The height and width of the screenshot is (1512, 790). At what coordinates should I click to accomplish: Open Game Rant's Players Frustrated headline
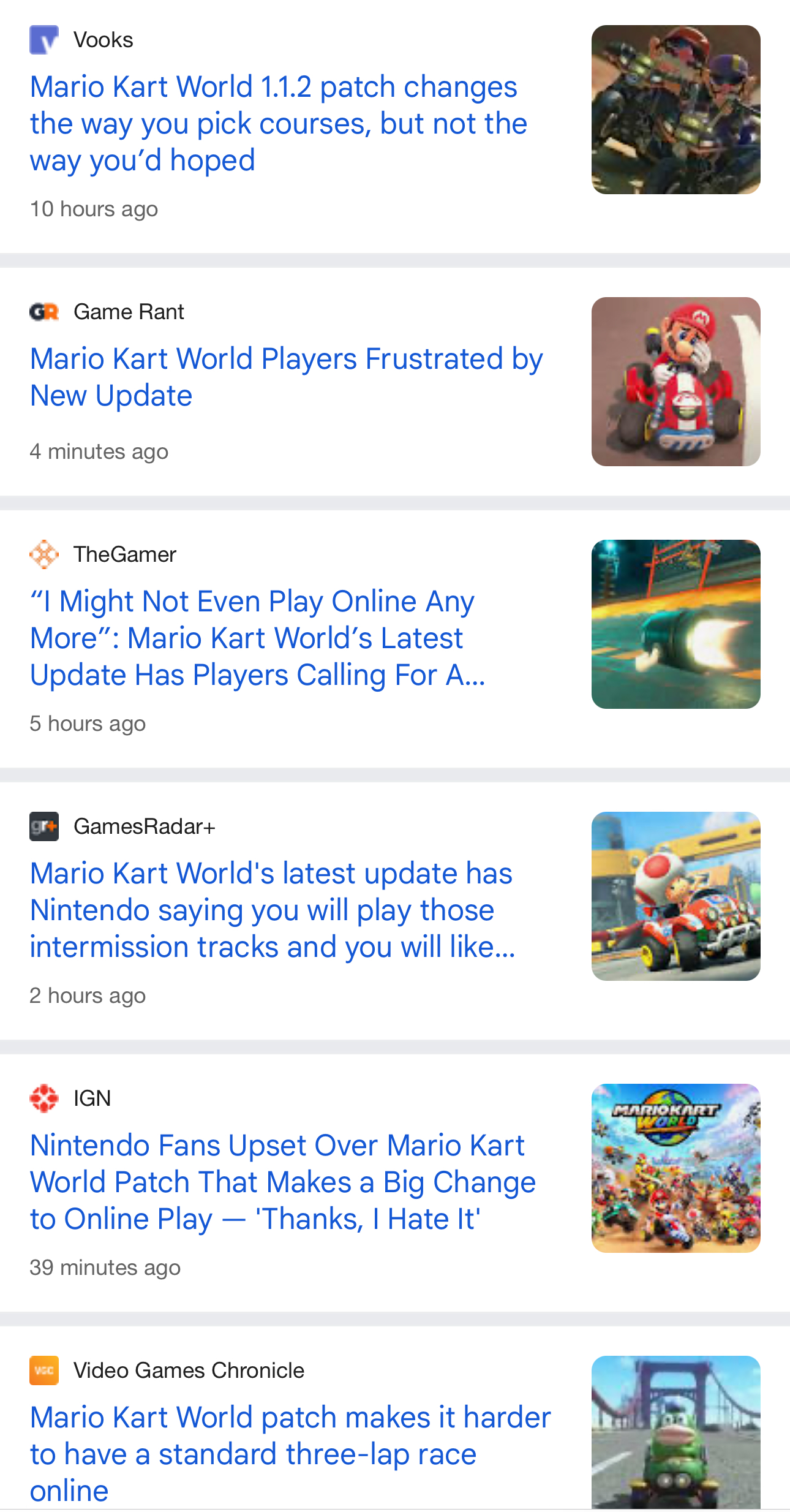pyautogui.click(x=287, y=377)
